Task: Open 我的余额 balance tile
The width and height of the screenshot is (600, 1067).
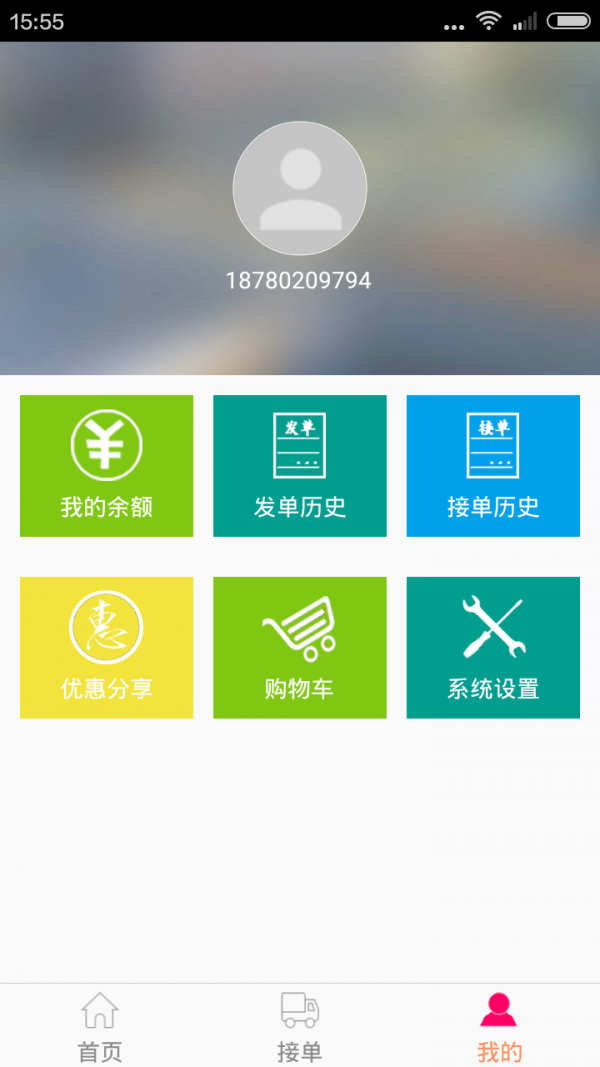Action: coord(106,465)
